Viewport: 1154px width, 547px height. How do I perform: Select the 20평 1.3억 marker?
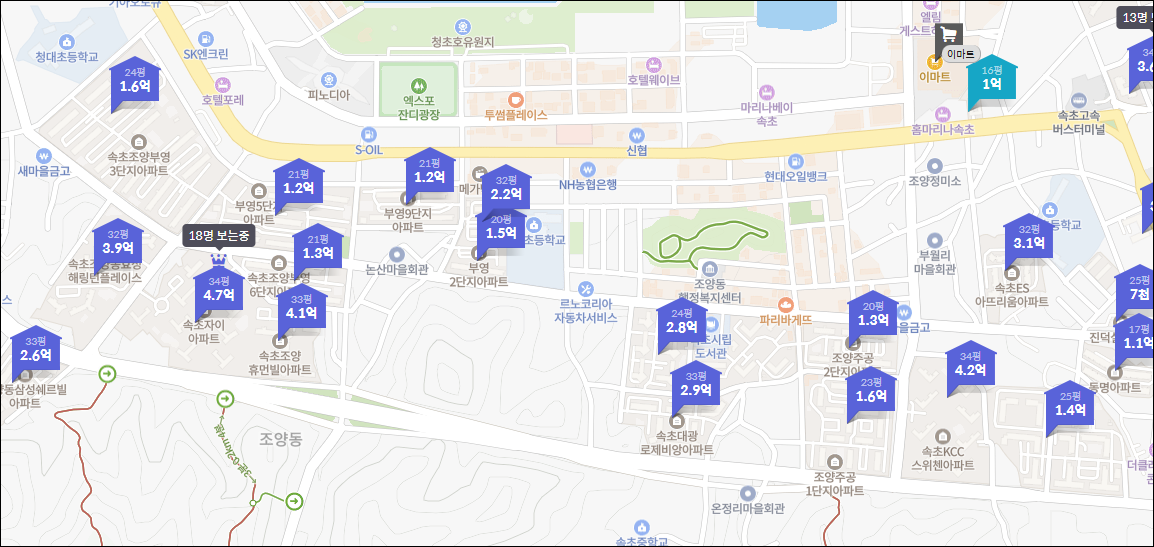click(x=872, y=315)
